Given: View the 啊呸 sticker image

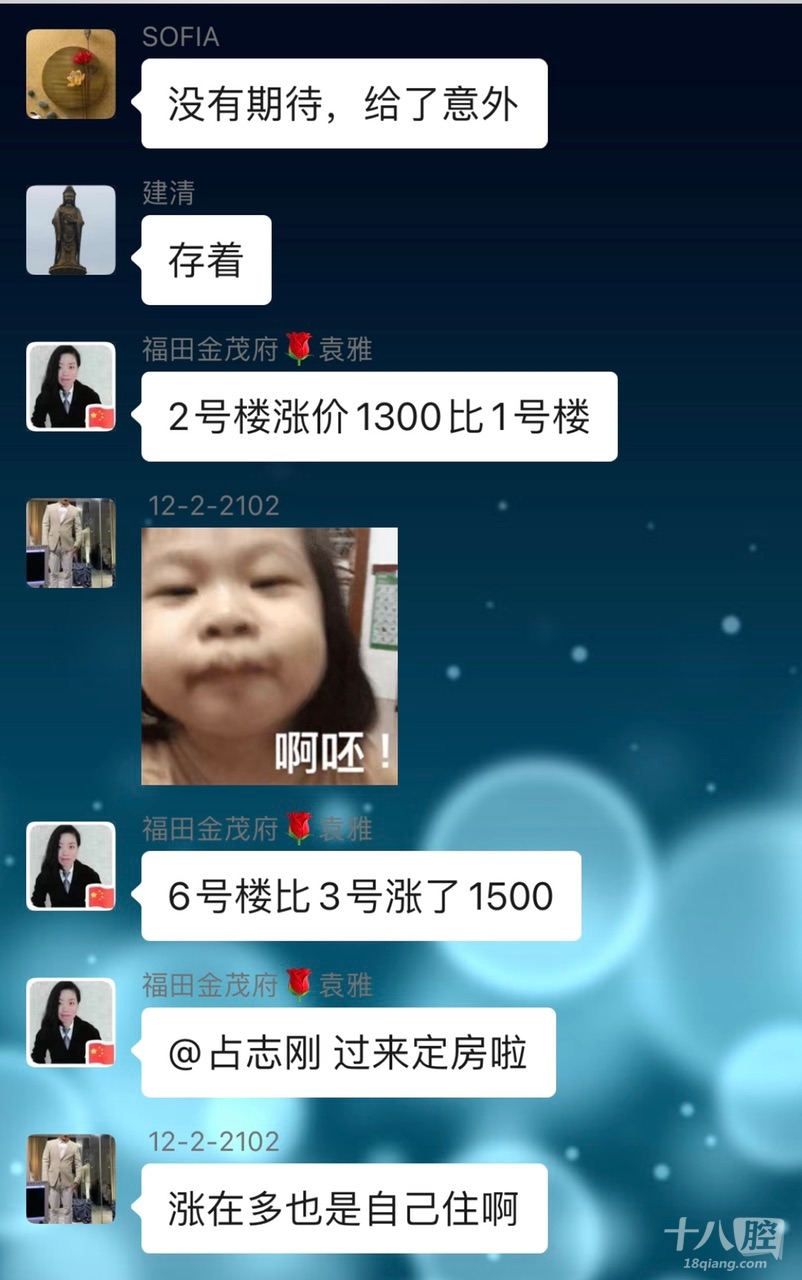Looking at the screenshot, I should pyautogui.click(x=269, y=656).
